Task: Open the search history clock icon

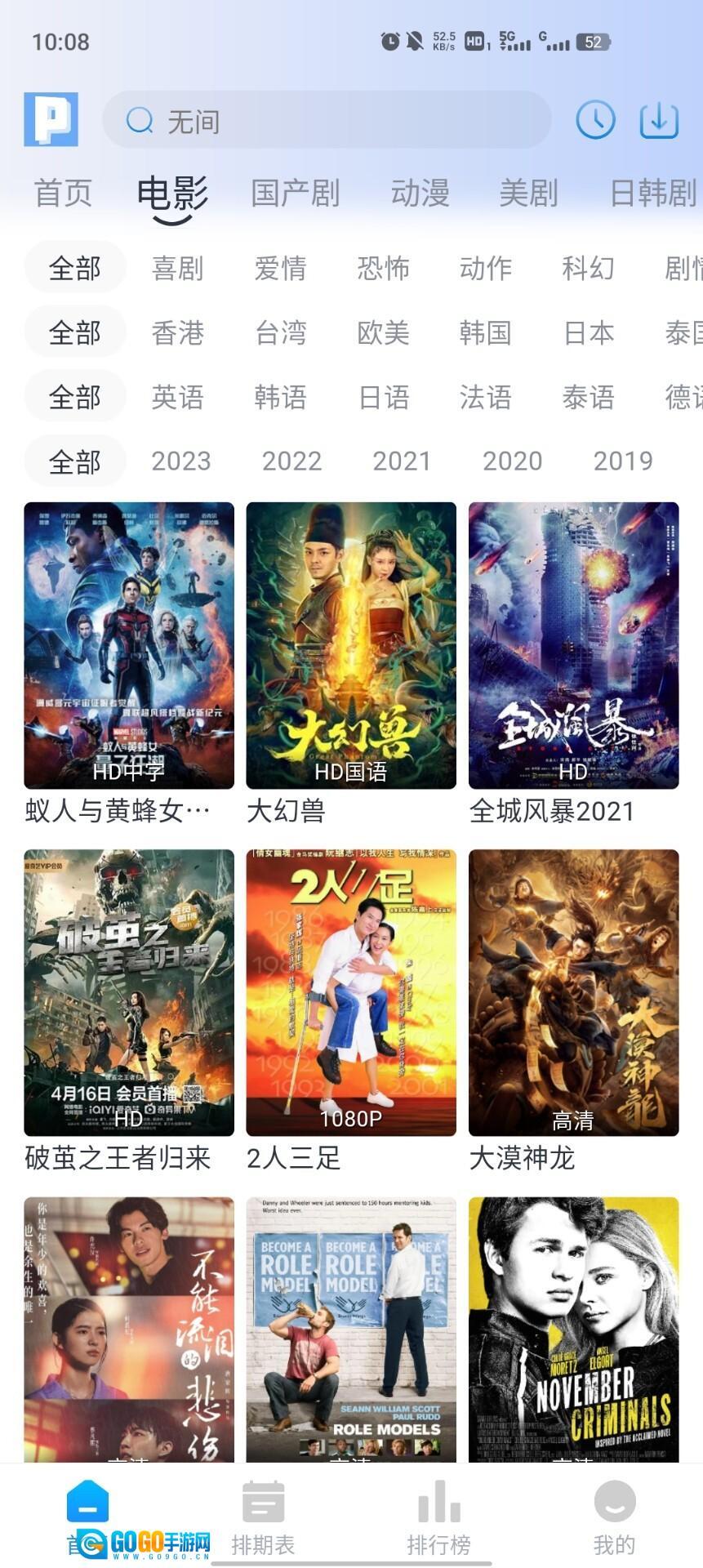Action: coord(598,120)
